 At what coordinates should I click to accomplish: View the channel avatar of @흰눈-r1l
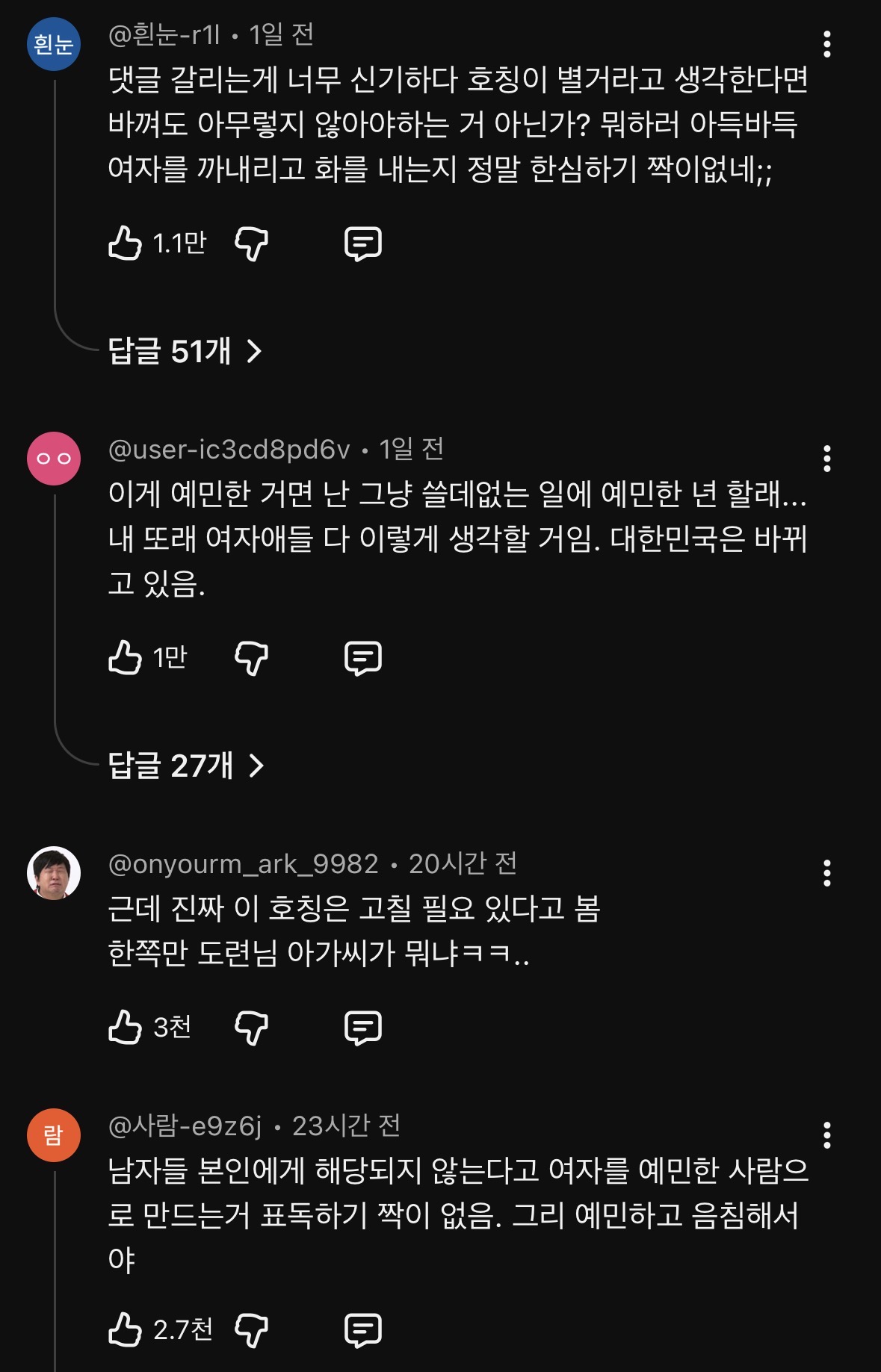tap(54, 45)
